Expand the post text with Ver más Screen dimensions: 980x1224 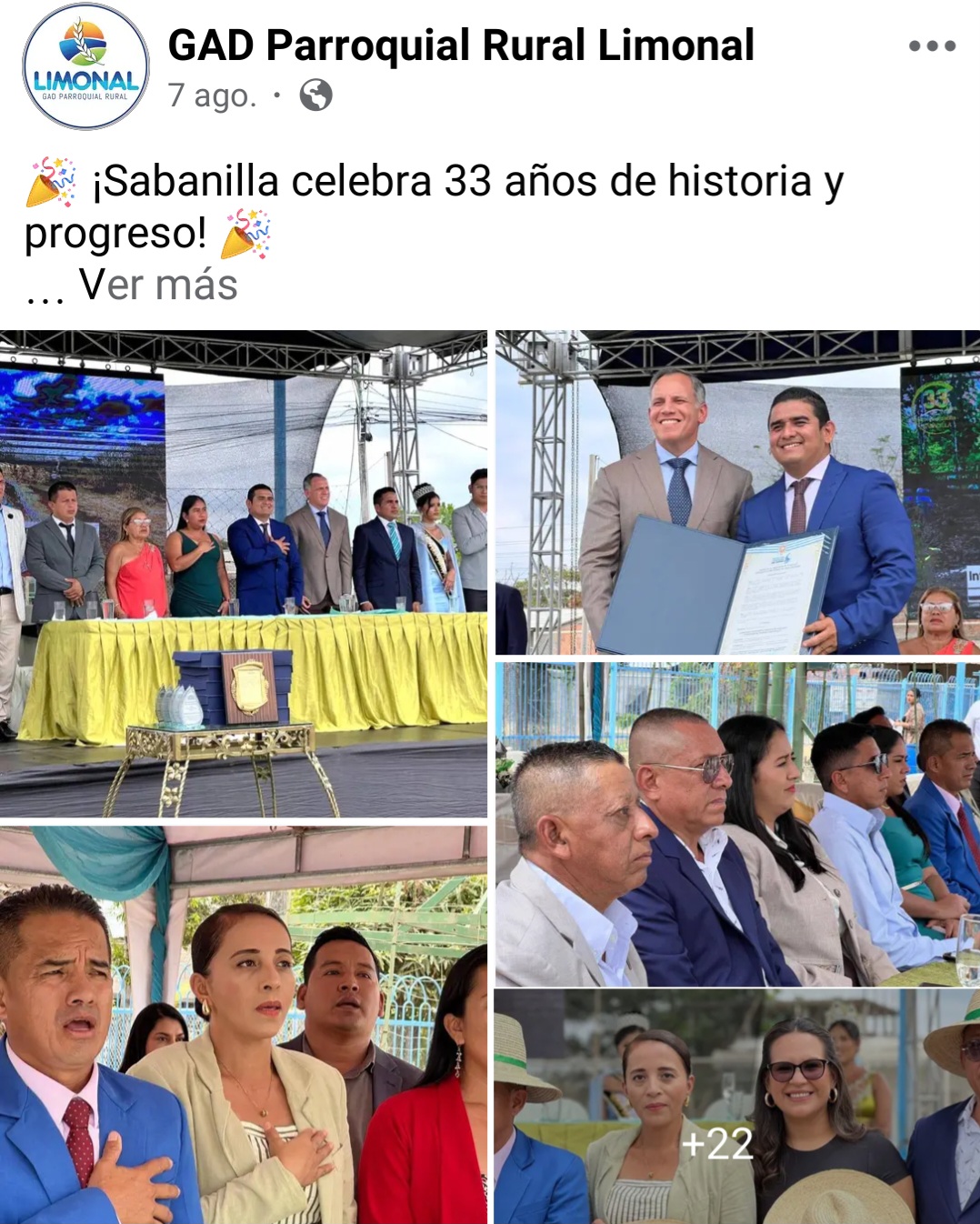pyautogui.click(x=158, y=285)
